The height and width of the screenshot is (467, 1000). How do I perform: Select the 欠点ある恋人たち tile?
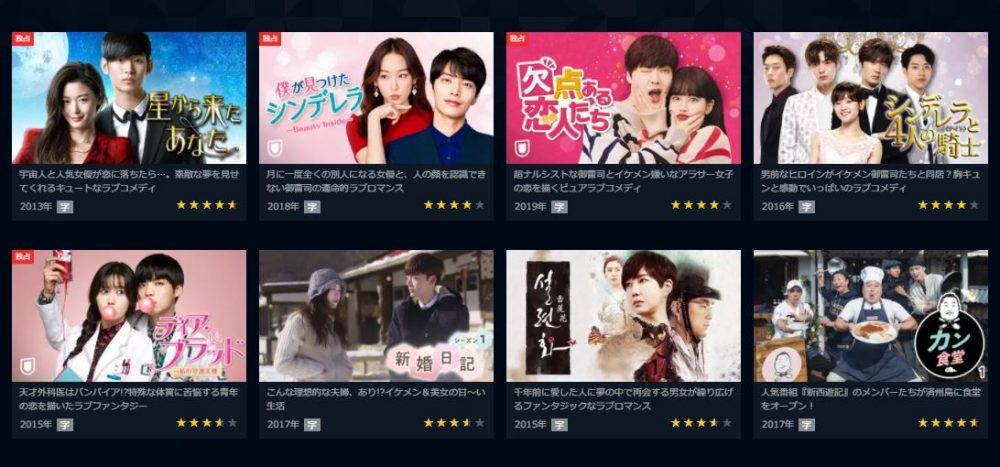pos(623,98)
